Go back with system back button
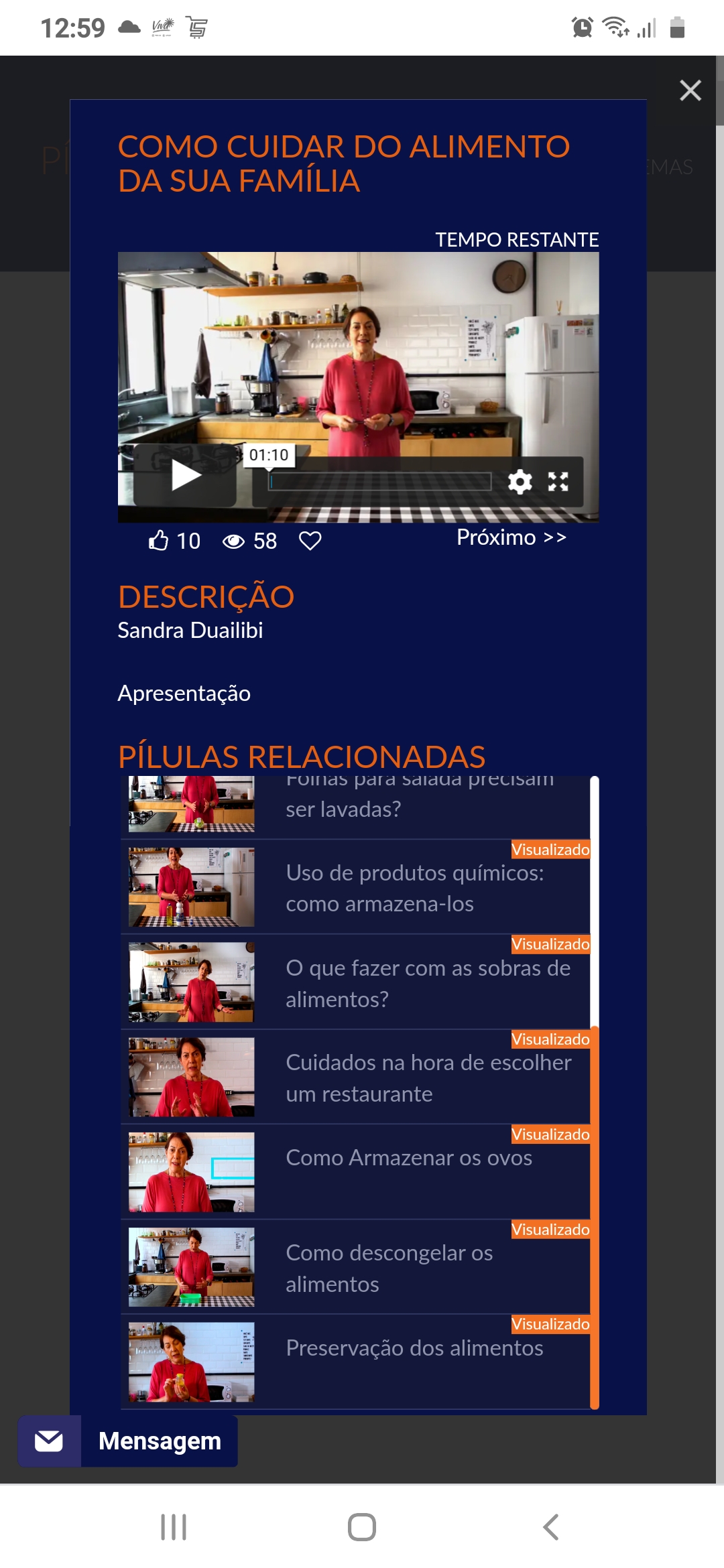The width and height of the screenshot is (724, 1568). [x=550, y=1527]
